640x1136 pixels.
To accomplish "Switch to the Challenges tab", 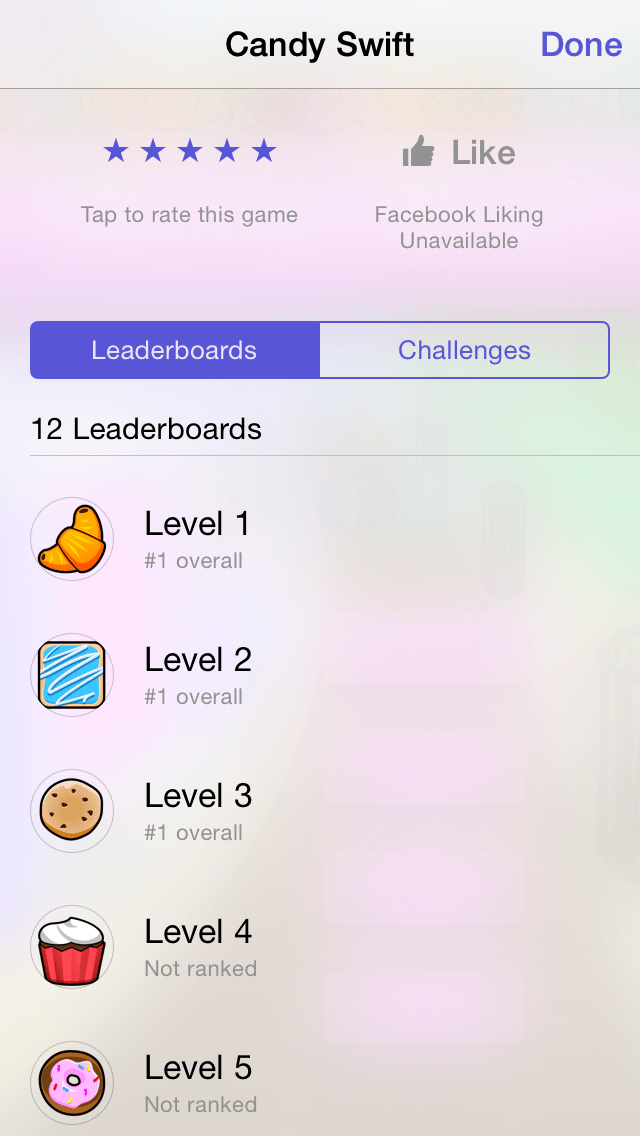I will click(465, 350).
